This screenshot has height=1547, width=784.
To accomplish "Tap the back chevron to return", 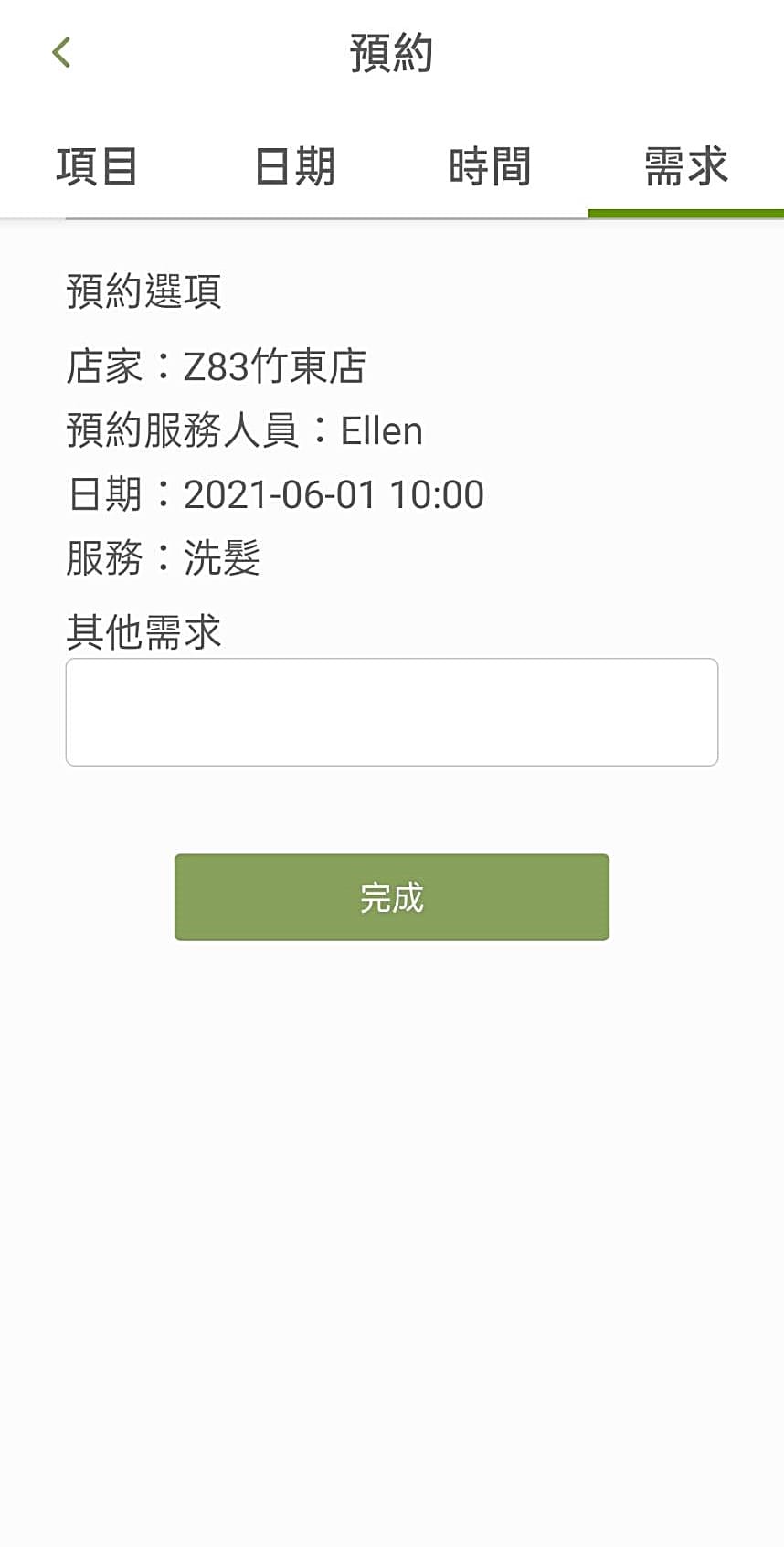I will 61,52.
